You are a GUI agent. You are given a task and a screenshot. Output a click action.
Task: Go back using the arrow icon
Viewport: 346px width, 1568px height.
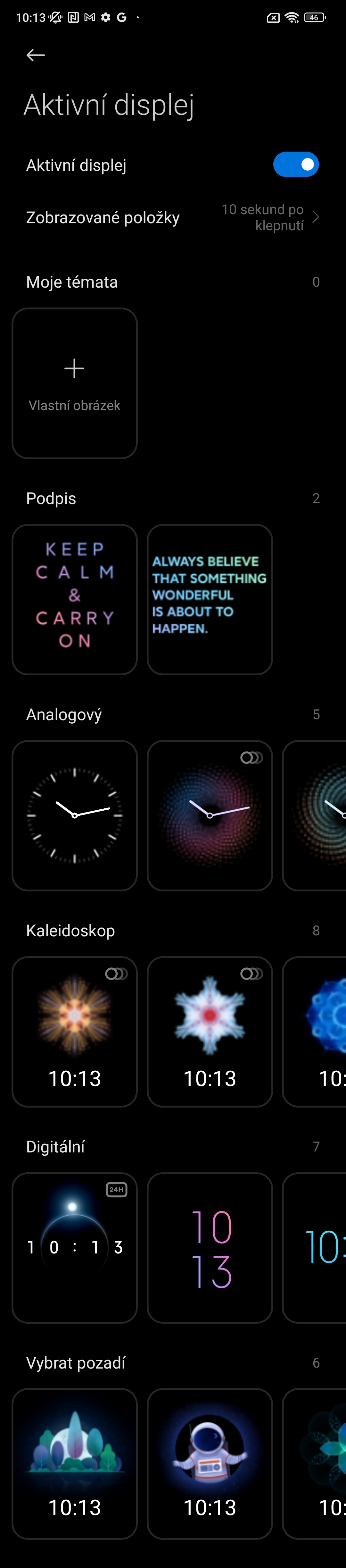click(35, 55)
